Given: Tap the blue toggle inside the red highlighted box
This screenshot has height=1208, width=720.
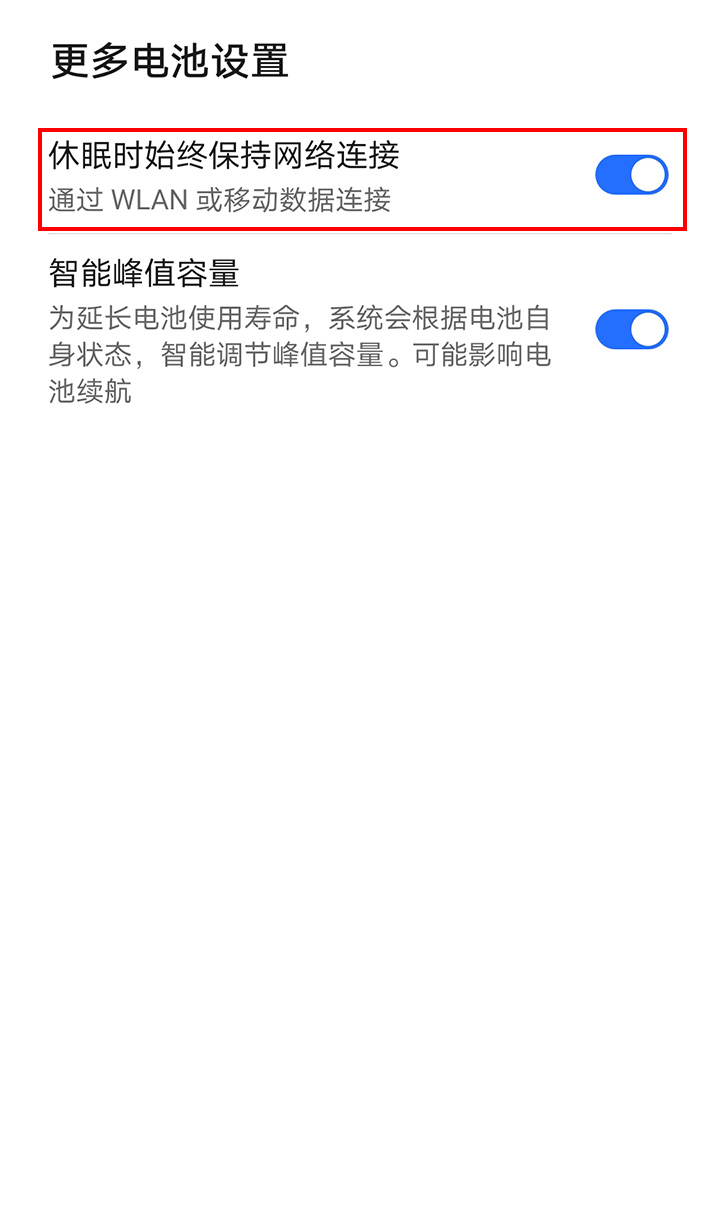Looking at the screenshot, I should click(630, 173).
